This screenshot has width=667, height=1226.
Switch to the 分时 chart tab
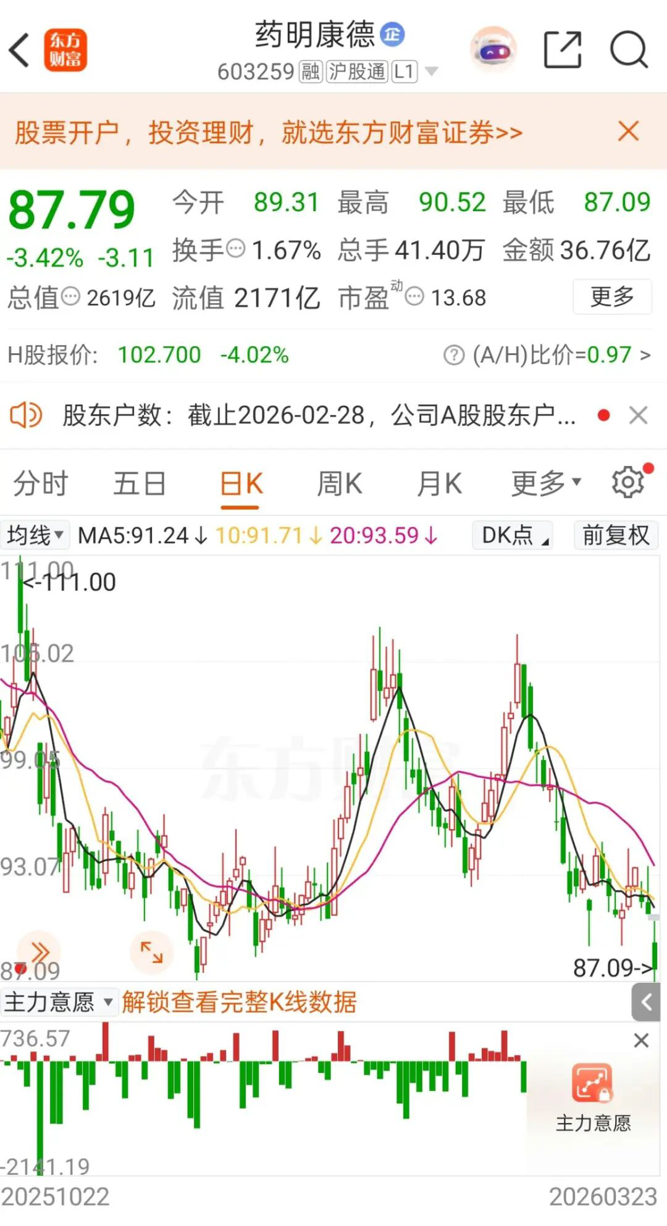click(40, 484)
